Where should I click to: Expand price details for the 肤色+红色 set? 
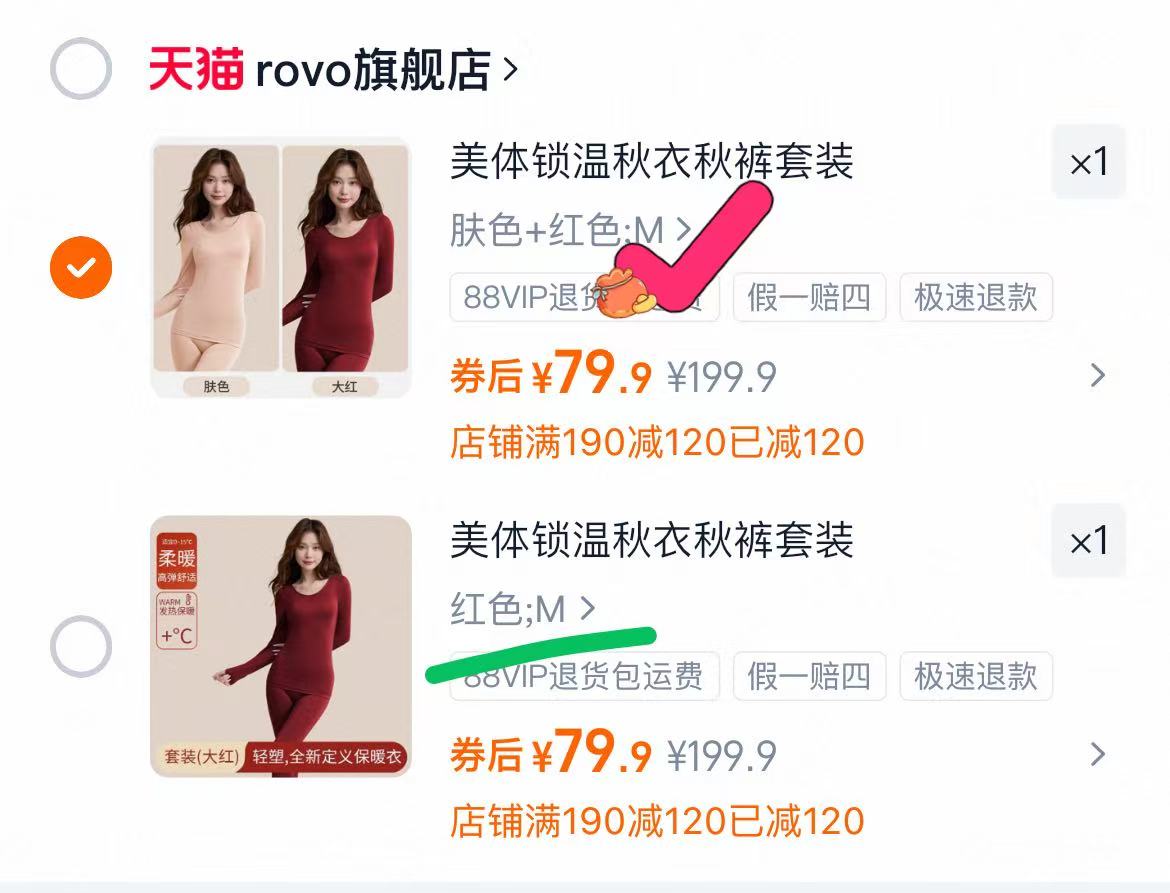1098,376
